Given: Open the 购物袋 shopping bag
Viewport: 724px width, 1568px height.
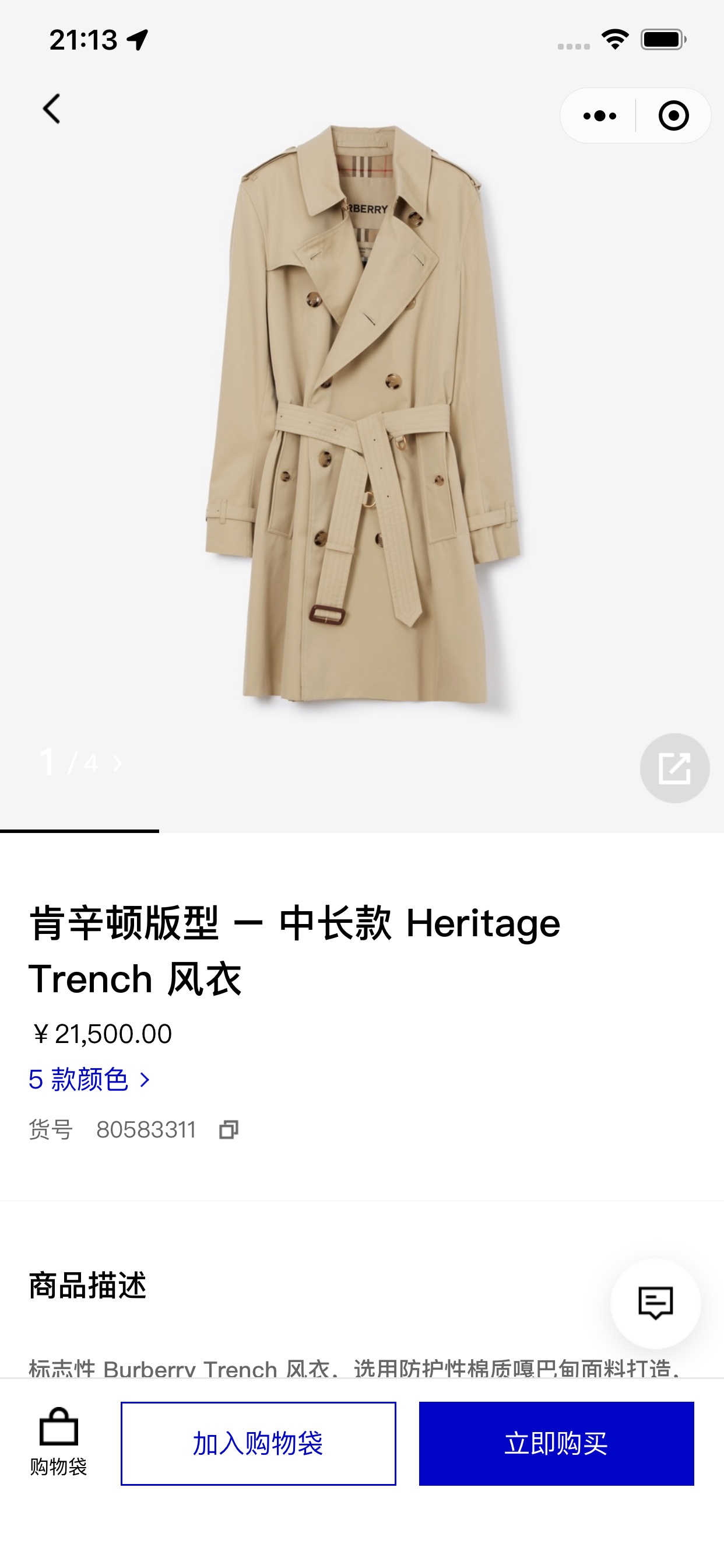Looking at the screenshot, I should [58, 1443].
